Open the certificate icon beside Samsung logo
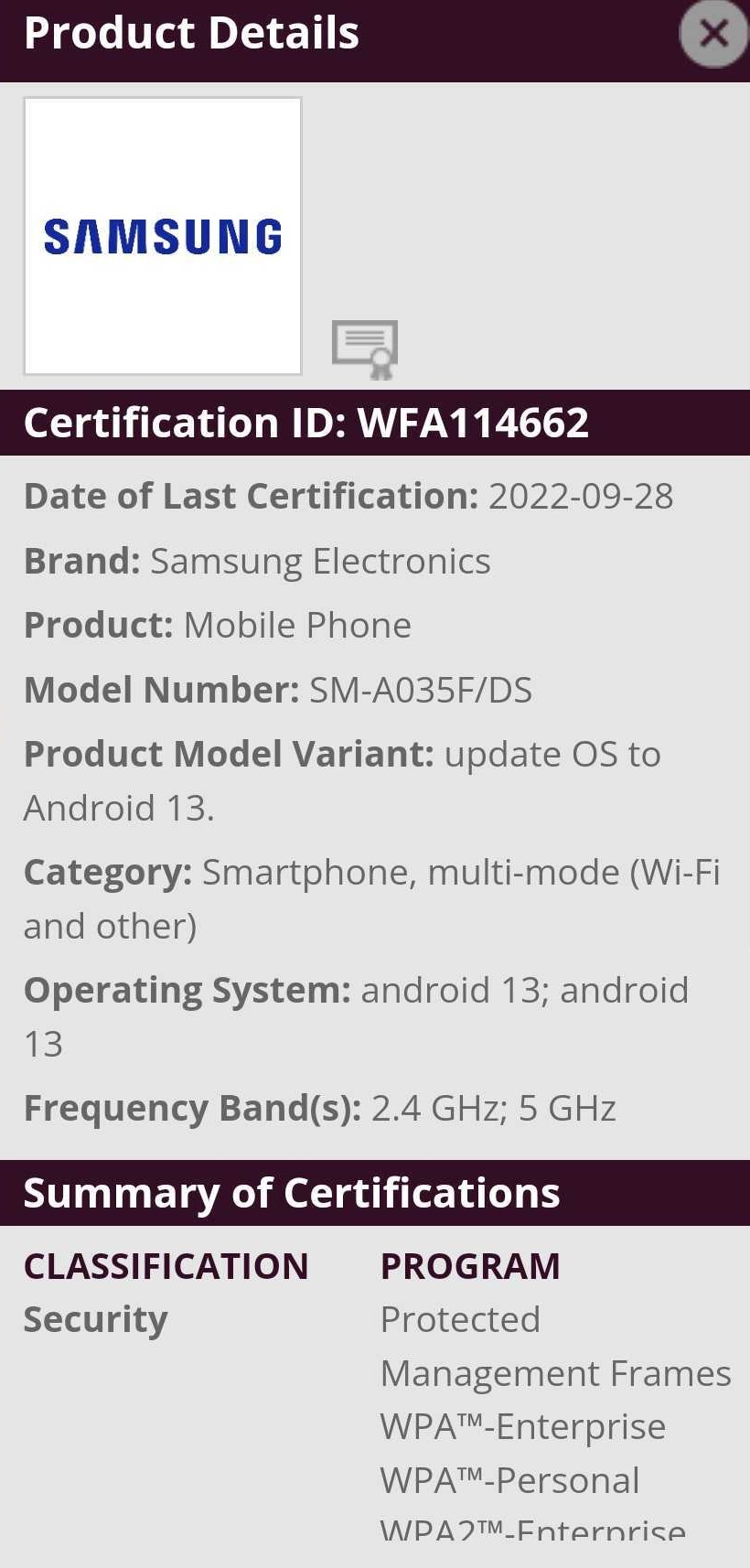The image size is (750, 1568). tap(365, 349)
